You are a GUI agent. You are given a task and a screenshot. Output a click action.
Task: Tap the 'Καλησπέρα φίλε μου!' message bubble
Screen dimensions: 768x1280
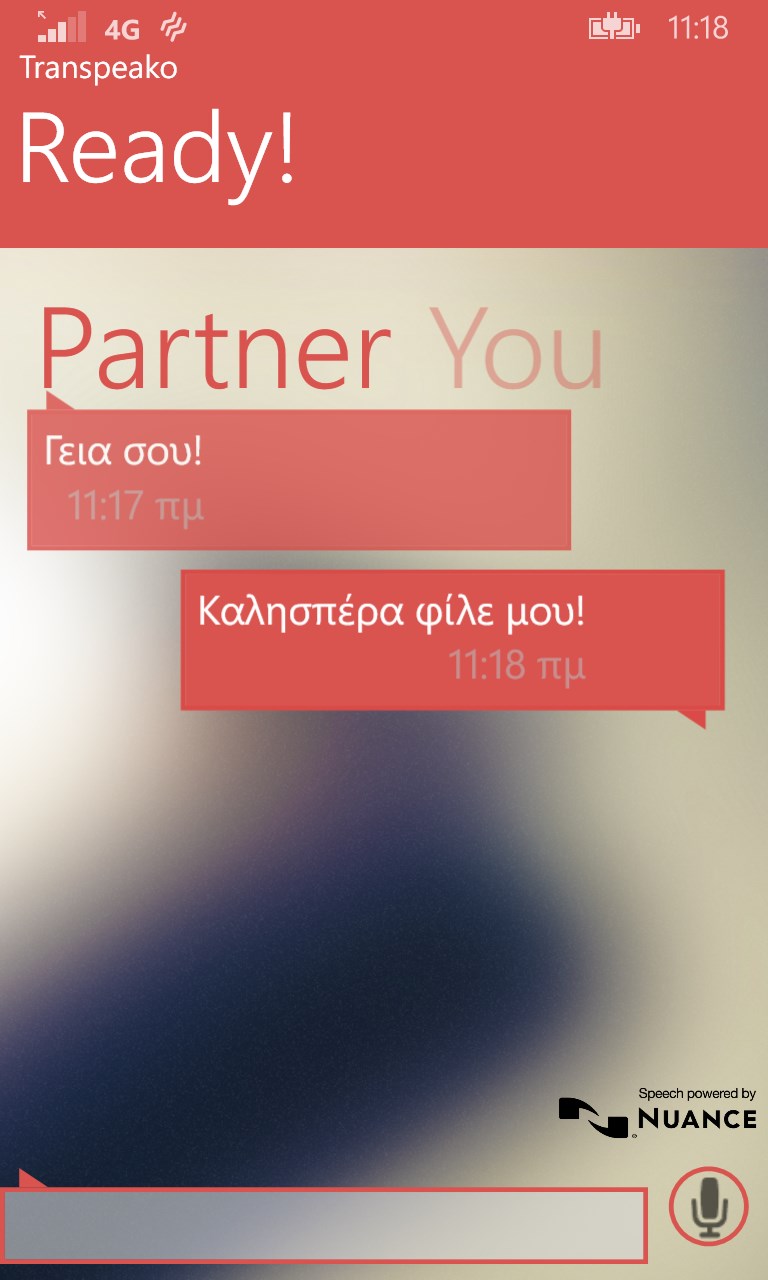pyautogui.click(x=452, y=640)
